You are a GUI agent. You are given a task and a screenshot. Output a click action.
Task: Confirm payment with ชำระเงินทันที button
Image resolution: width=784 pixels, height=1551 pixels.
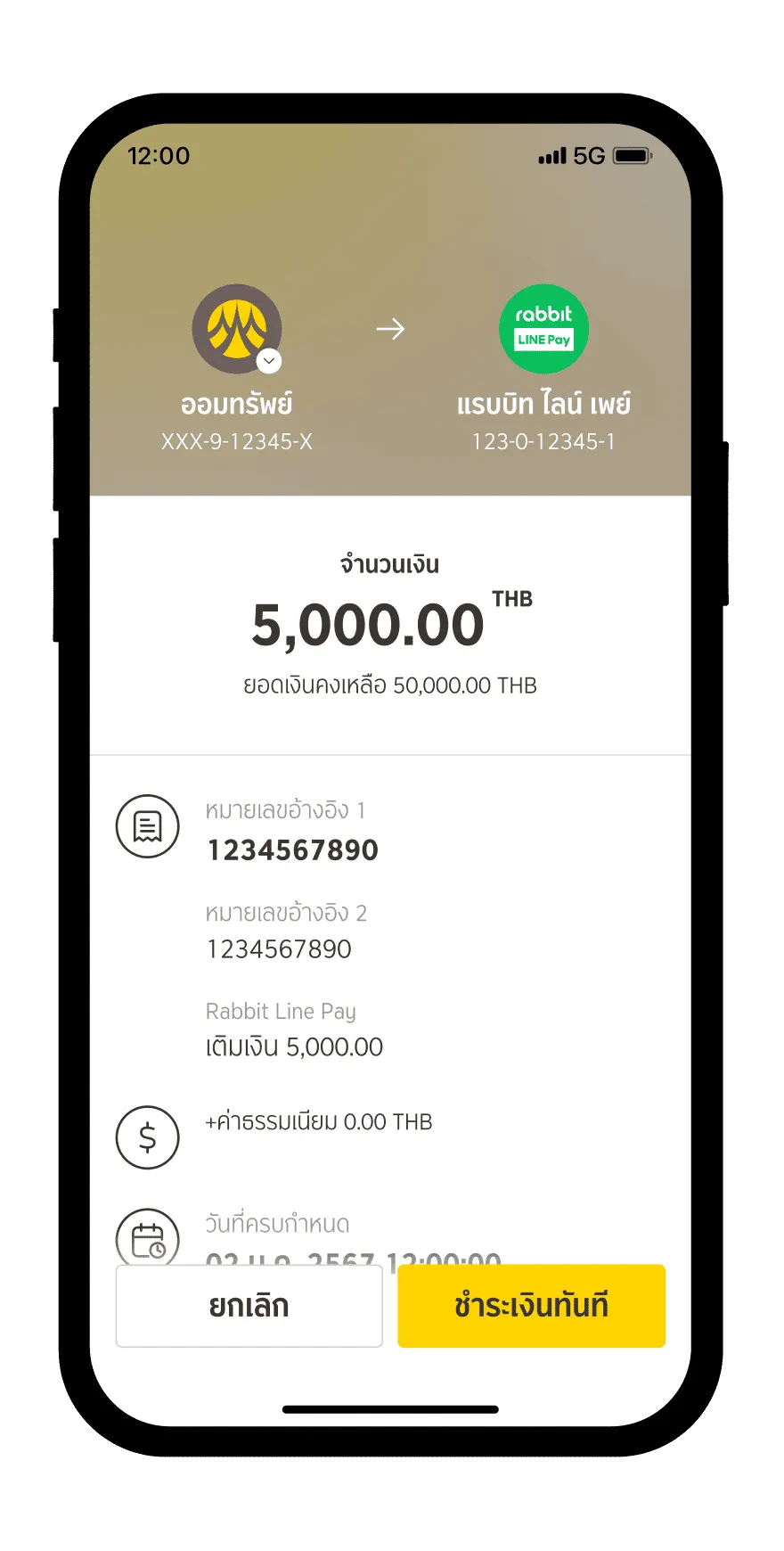531,1306
